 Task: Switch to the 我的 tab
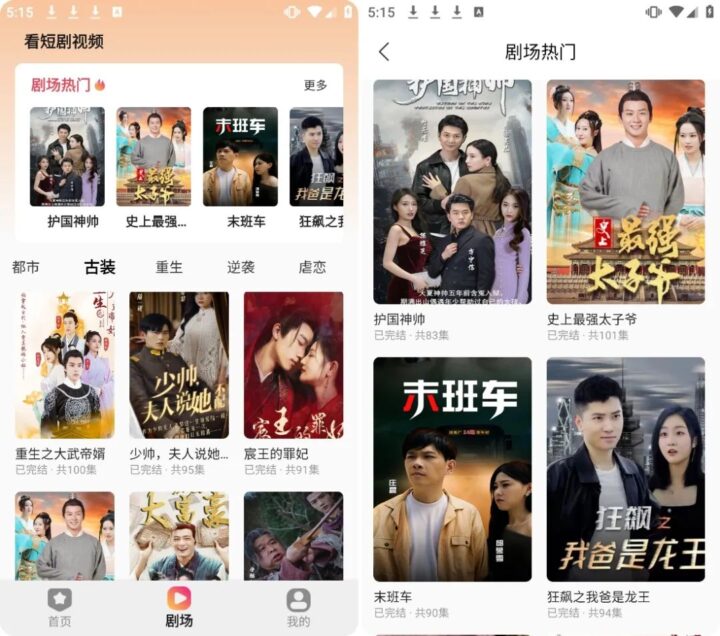[298, 606]
